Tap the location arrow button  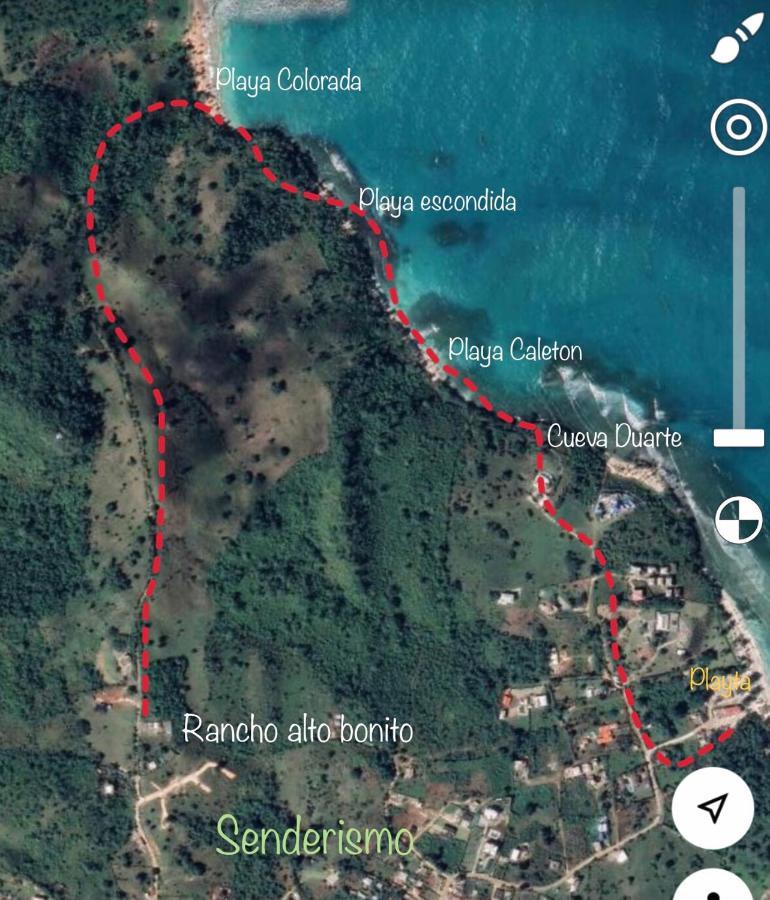click(712, 809)
